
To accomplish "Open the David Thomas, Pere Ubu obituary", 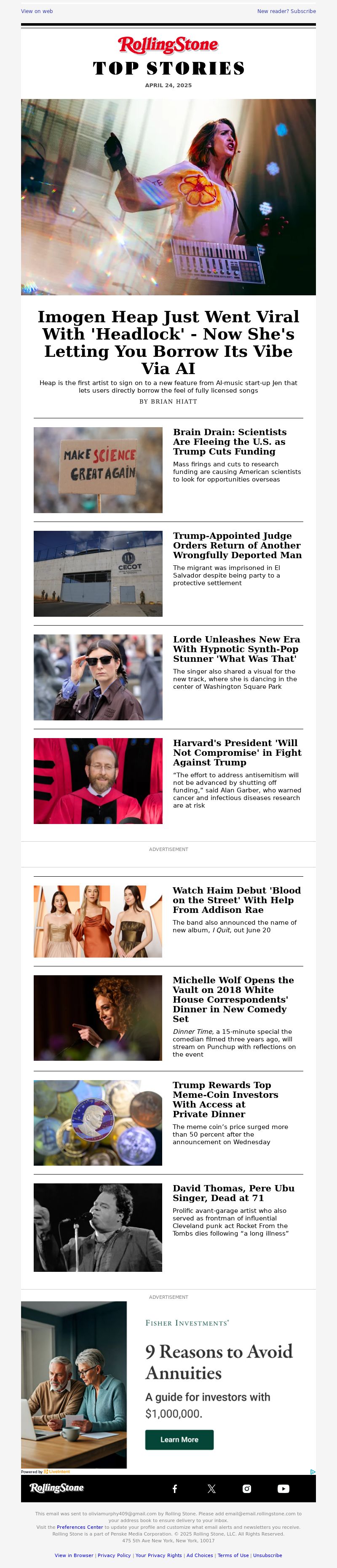I will pos(233,1193).
